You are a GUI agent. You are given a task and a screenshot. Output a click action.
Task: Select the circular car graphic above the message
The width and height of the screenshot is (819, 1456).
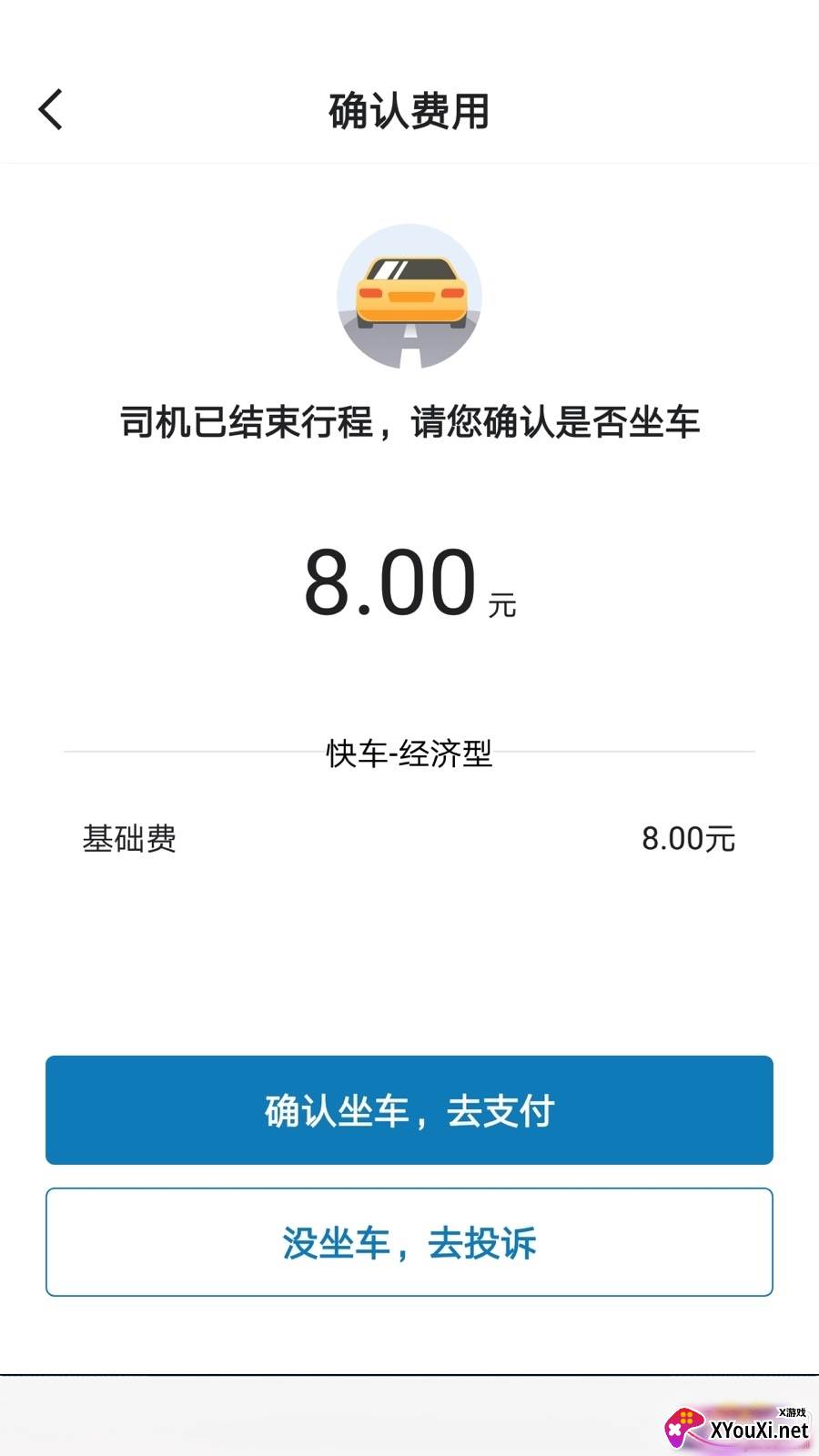409,296
